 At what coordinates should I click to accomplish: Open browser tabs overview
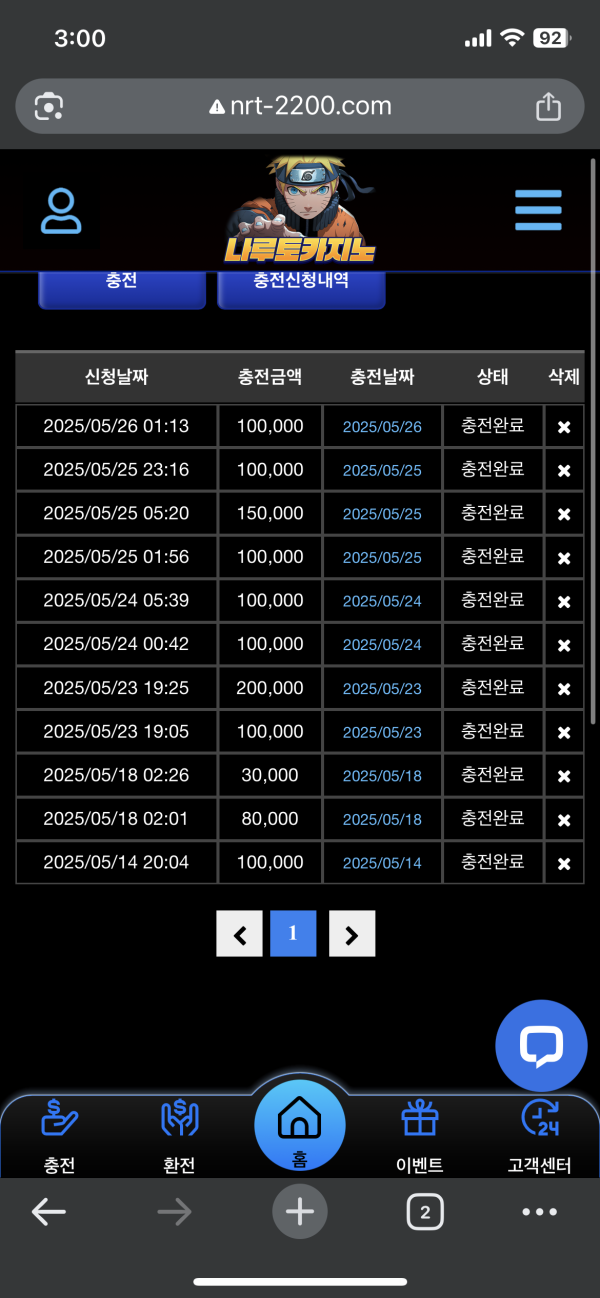pos(425,1213)
